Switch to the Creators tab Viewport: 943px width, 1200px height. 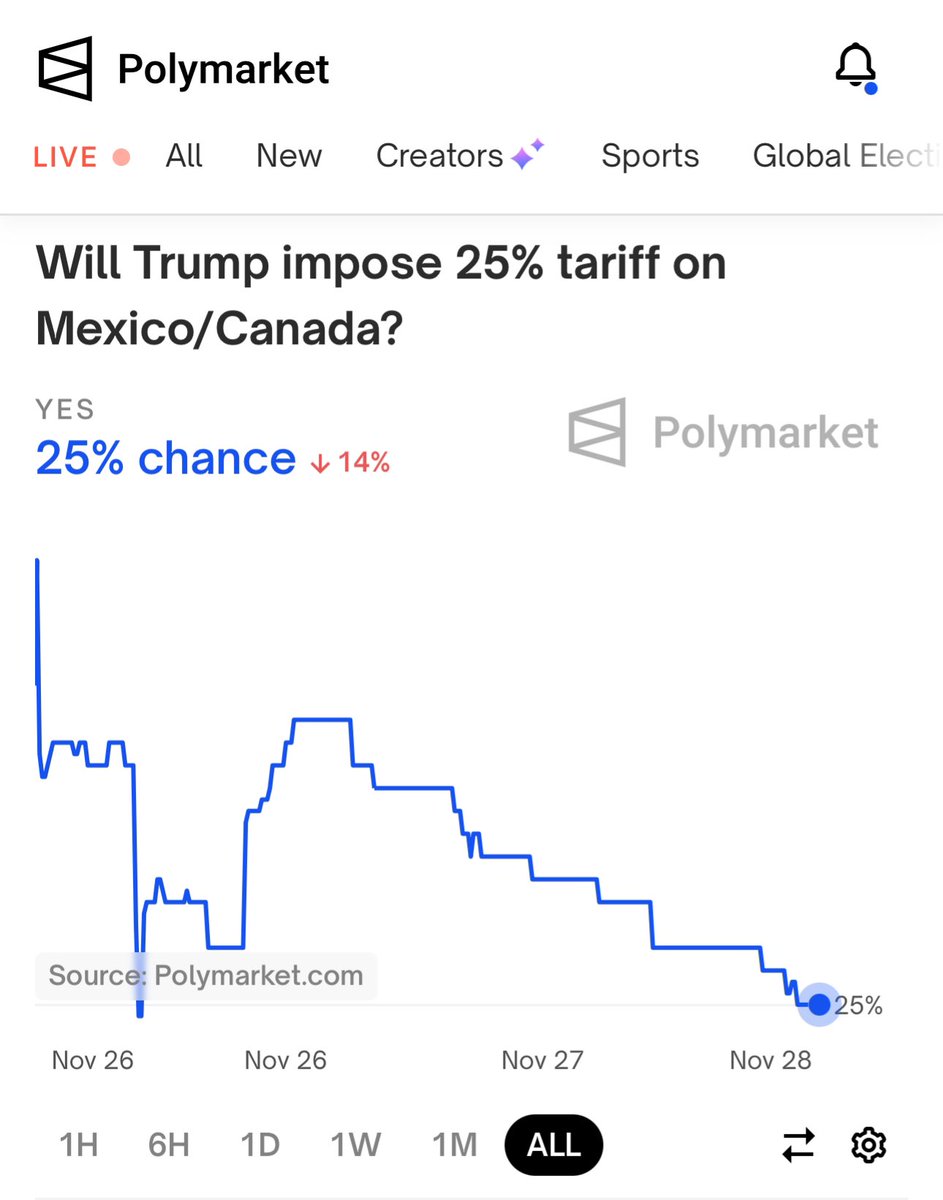[460, 156]
